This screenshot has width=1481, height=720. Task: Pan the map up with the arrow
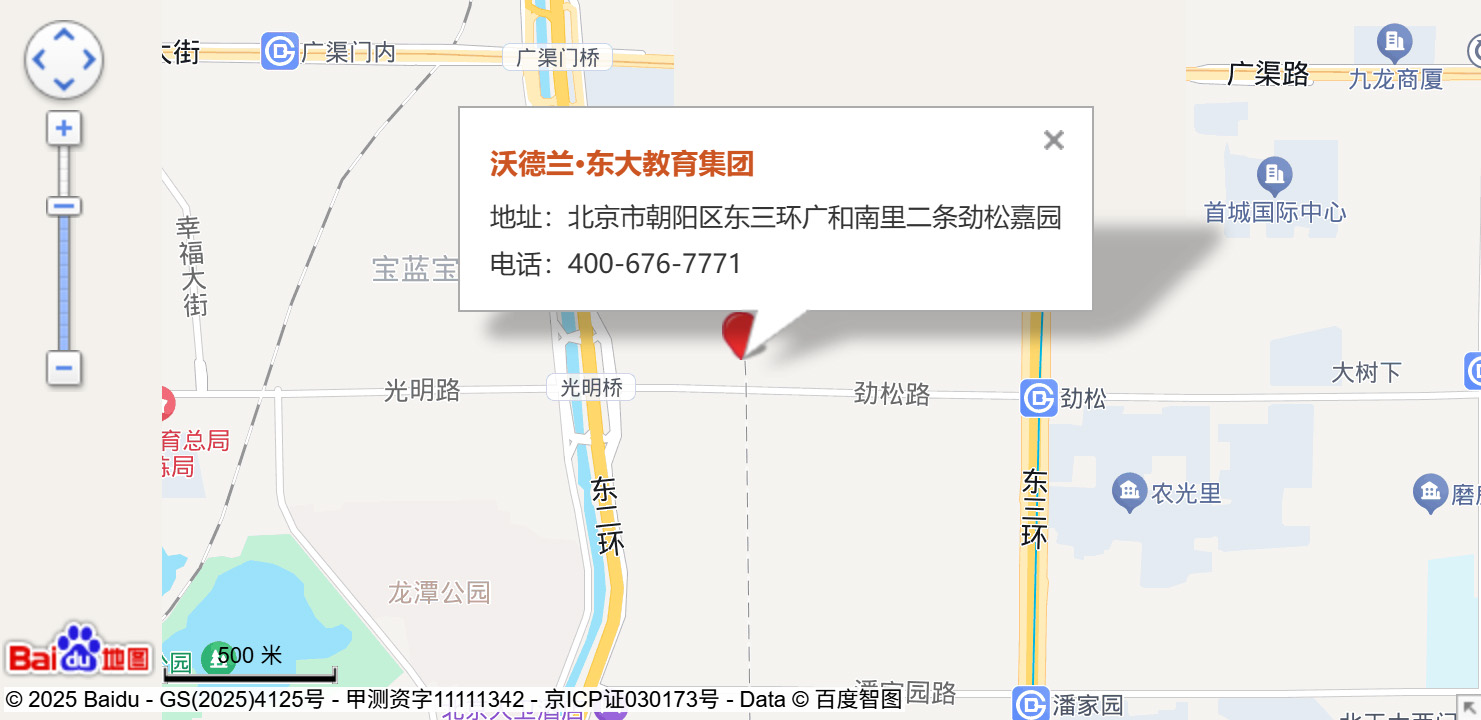(x=64, y=35)
